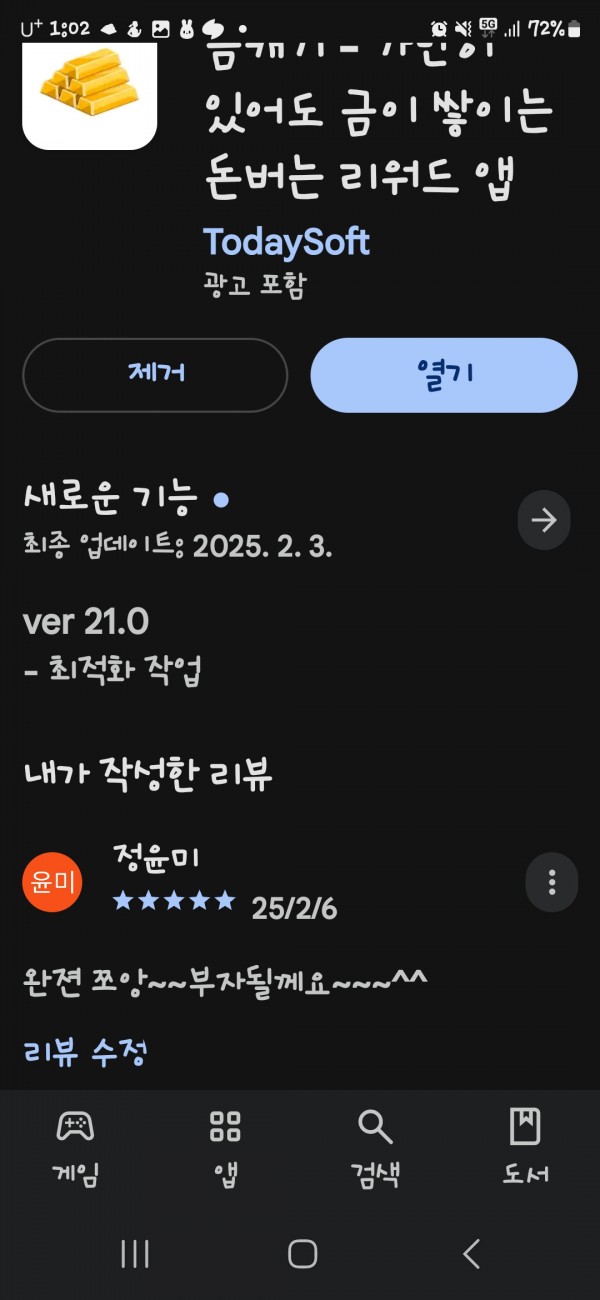Tap the 제거 uninstall button
The height and width of the screenshot is (1300, 600).
(155, 375)
